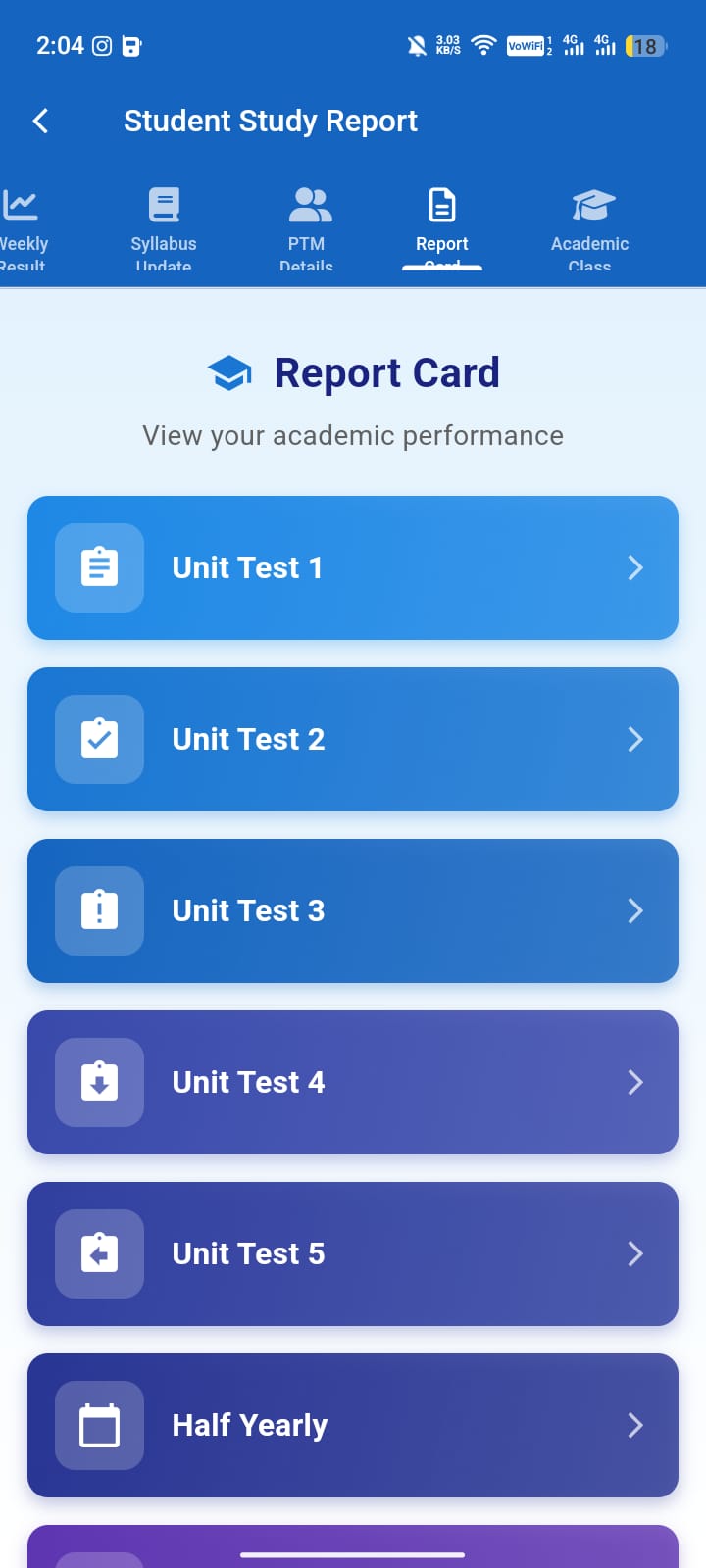Tap the clipboard icon on Unit Test 1
The image size is (706, 1568).
point(99,567)
